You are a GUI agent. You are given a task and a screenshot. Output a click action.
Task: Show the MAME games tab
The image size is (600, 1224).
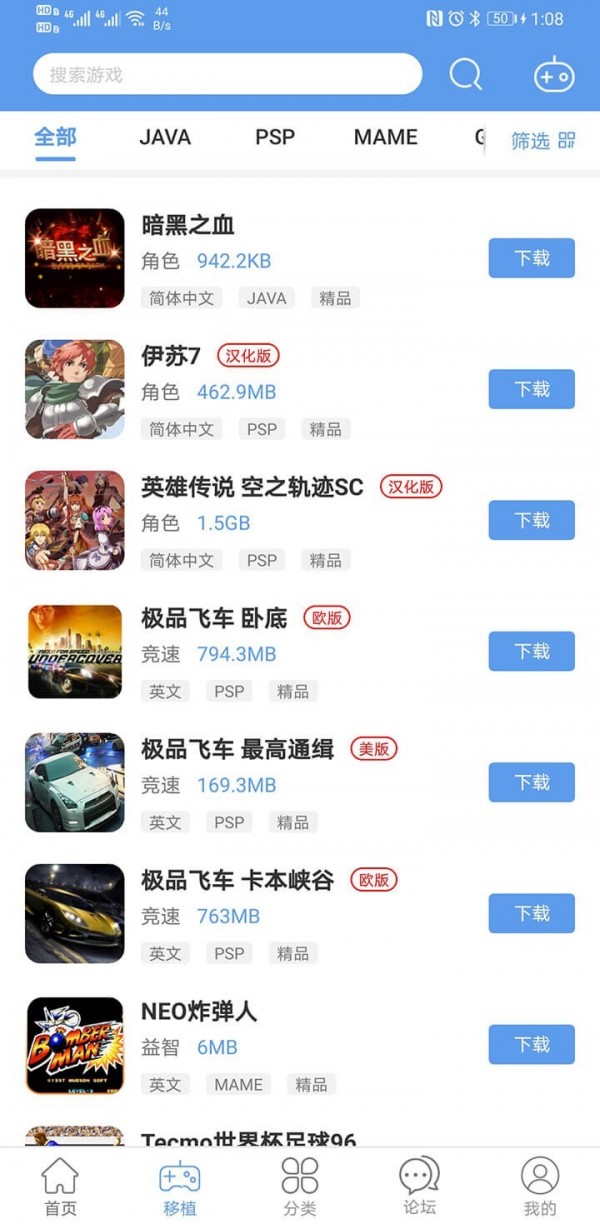[385, 138]
